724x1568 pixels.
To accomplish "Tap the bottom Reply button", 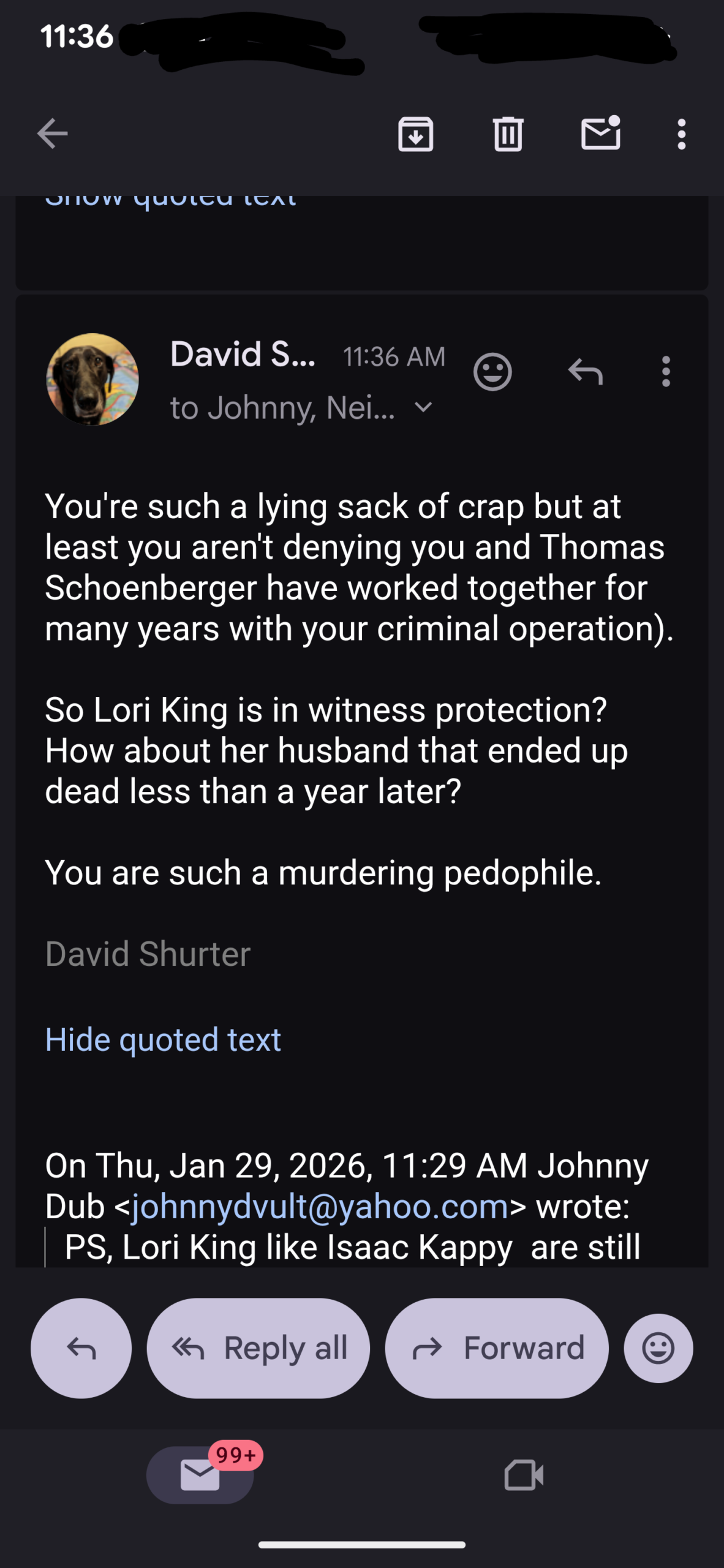I will click(81, 1347).
